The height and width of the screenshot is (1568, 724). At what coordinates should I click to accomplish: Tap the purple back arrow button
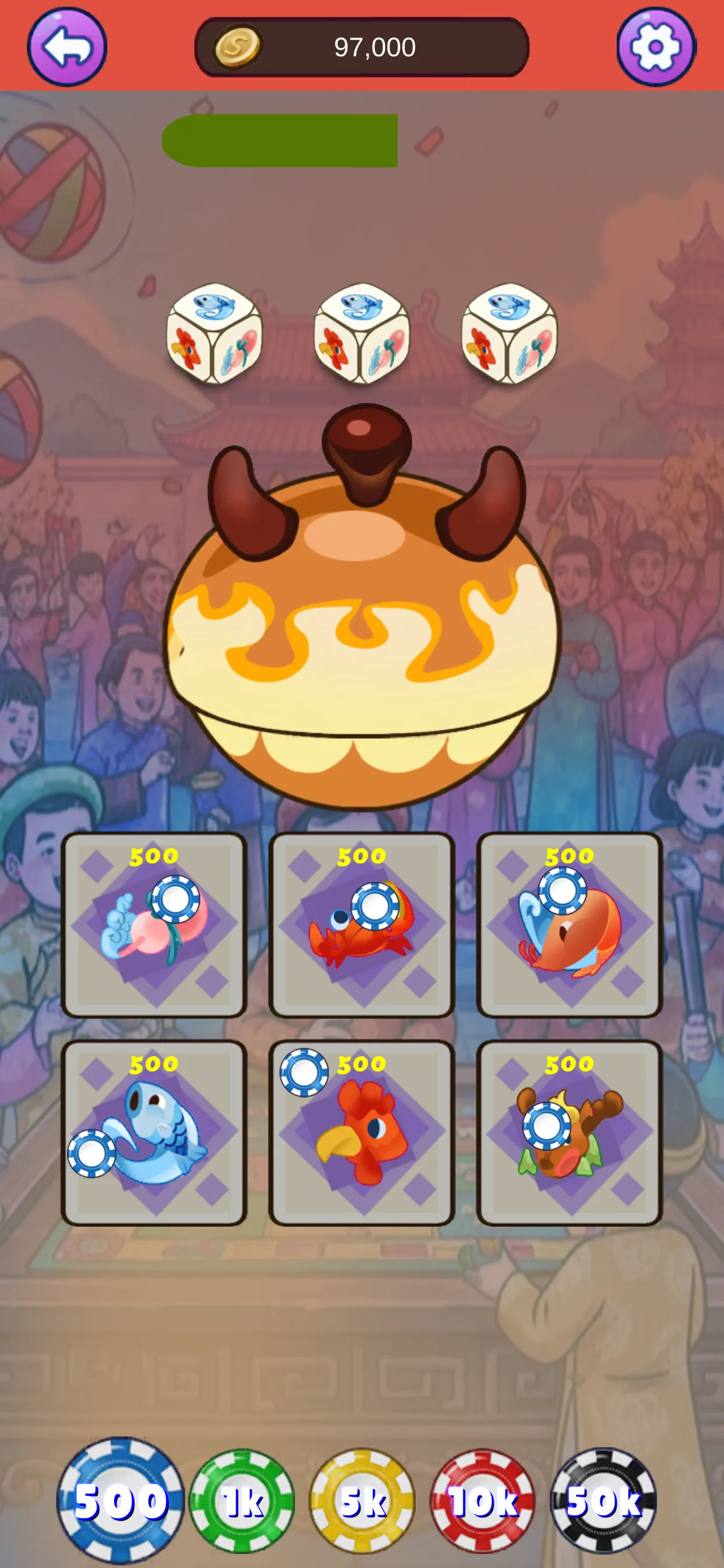tap(67, 47)
